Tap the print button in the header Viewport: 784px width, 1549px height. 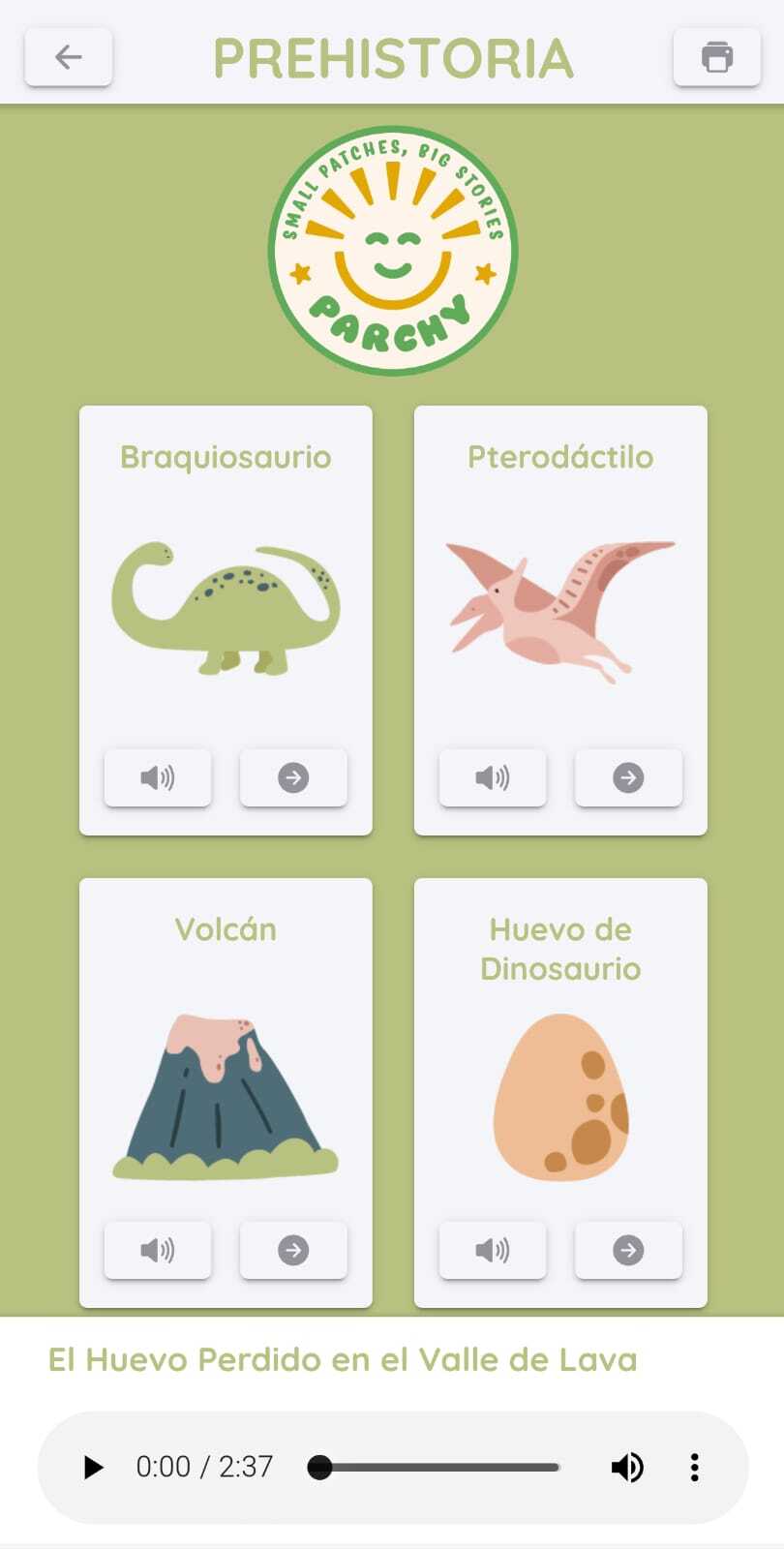pyautogui.click(x=716, y=57)
